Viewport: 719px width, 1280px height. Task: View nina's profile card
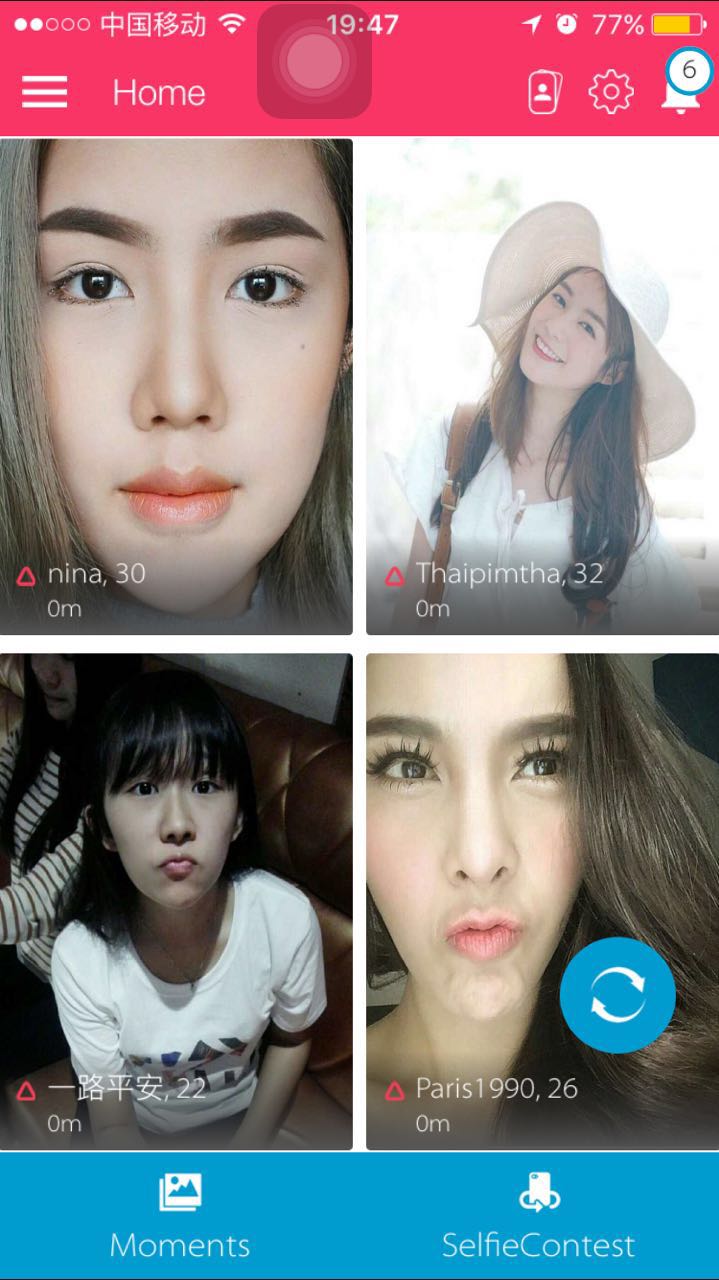click(176, 385)
